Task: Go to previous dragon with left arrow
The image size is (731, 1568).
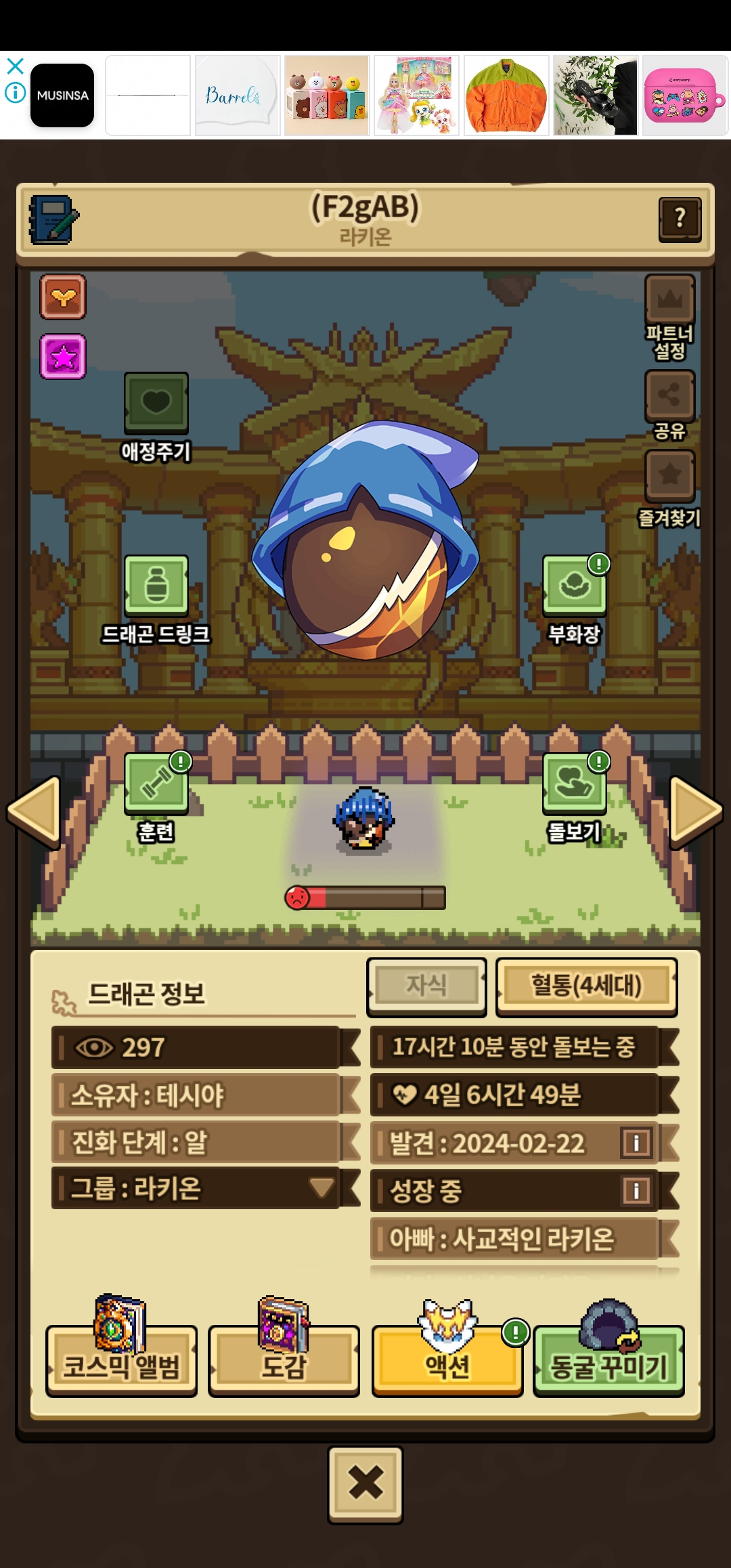Action: pos(35,811)
